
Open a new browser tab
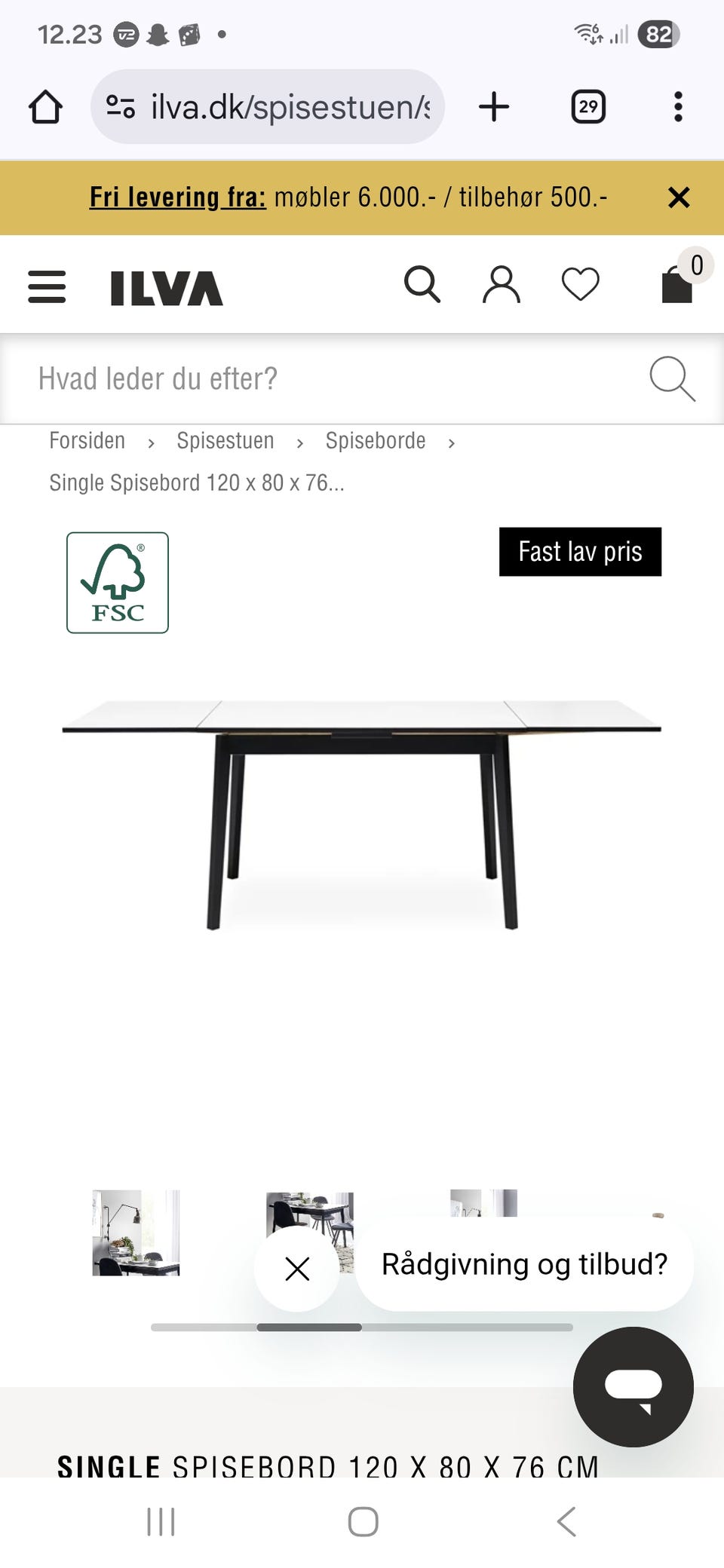[495, 106]
